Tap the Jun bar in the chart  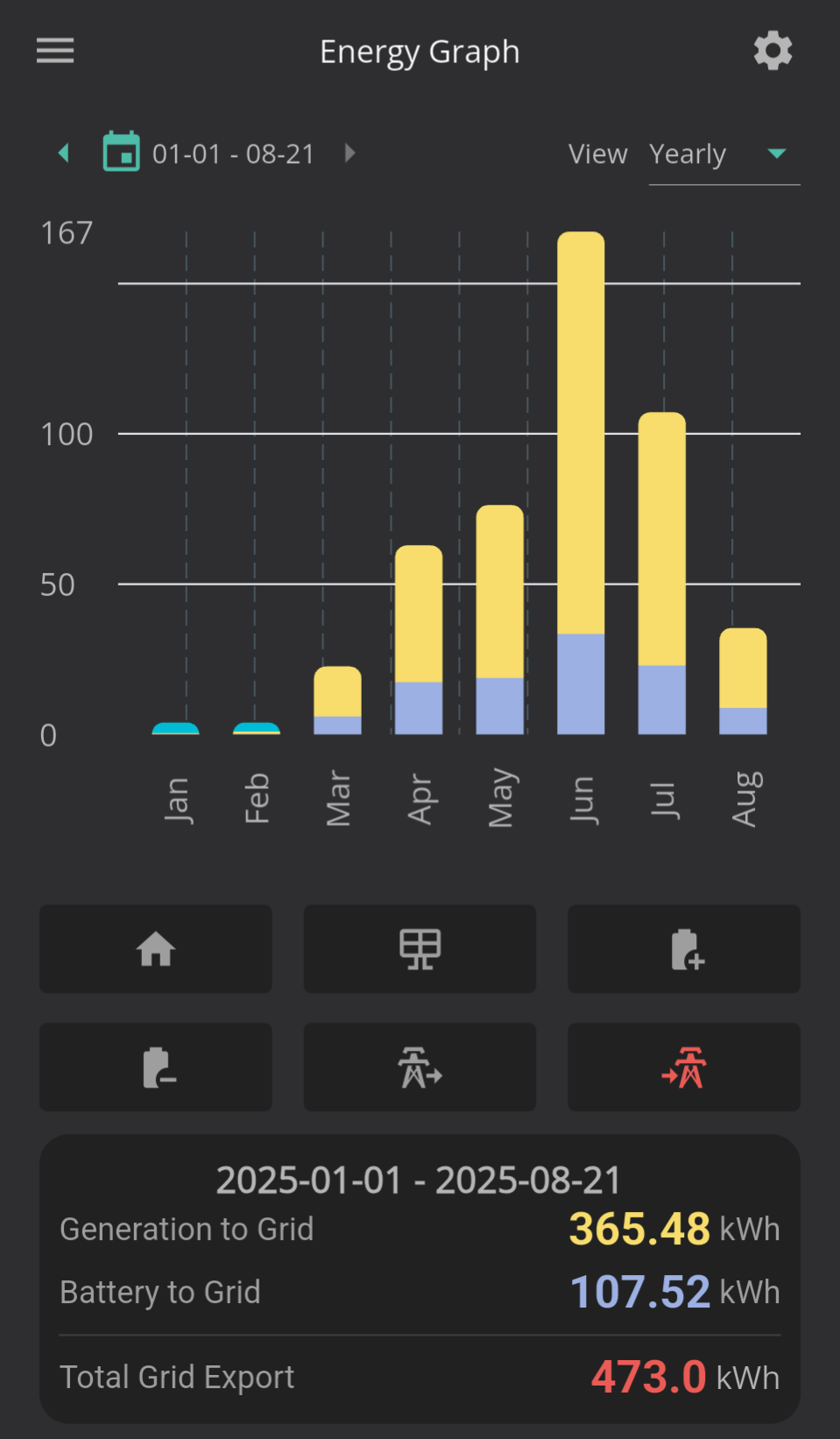(x=581, y=483)
